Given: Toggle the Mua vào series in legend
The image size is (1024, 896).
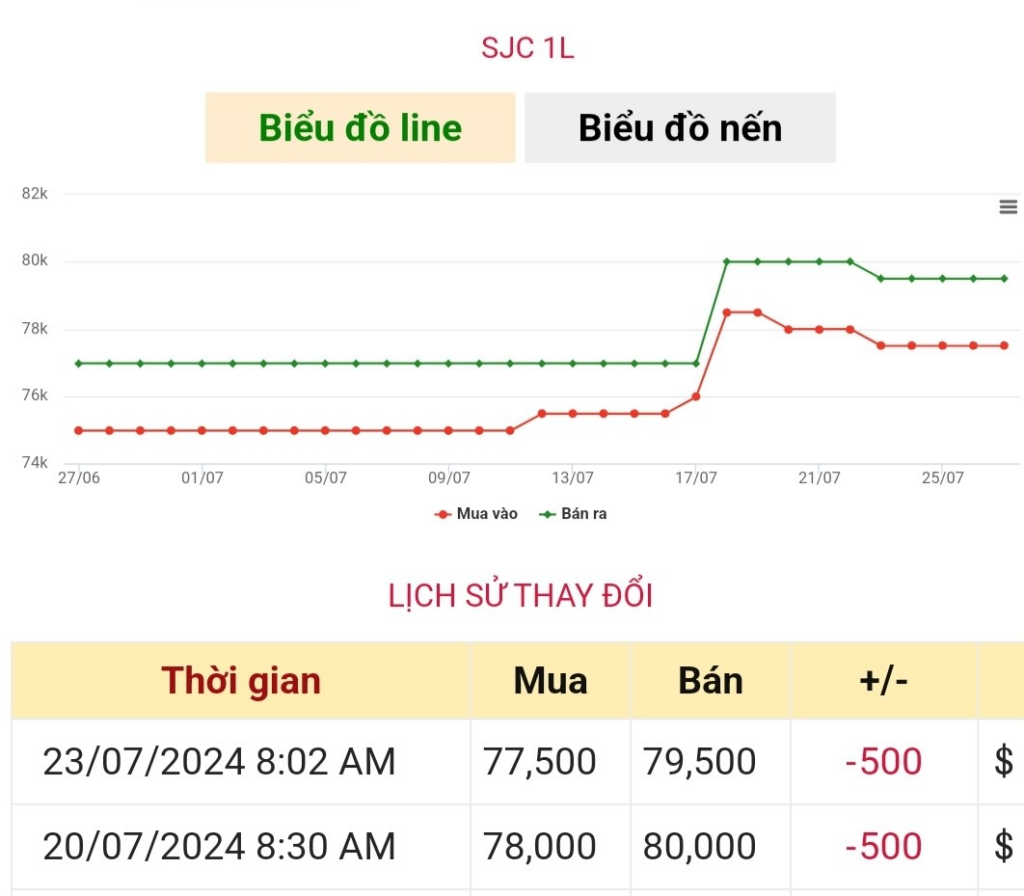Looking at the screenshot, I should [x=477, y=514].
